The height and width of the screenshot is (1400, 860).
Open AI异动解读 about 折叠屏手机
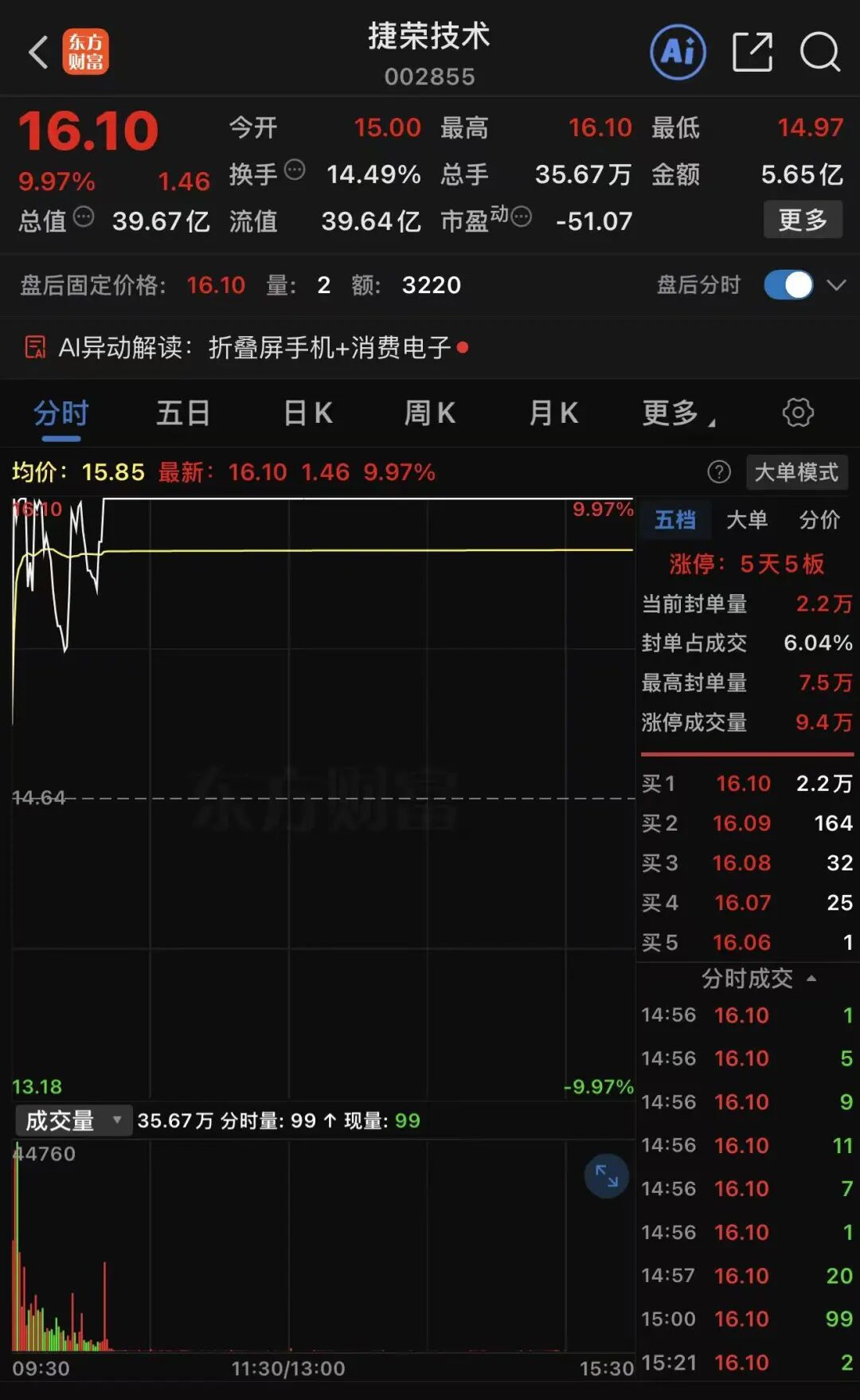tap(246, 347)
